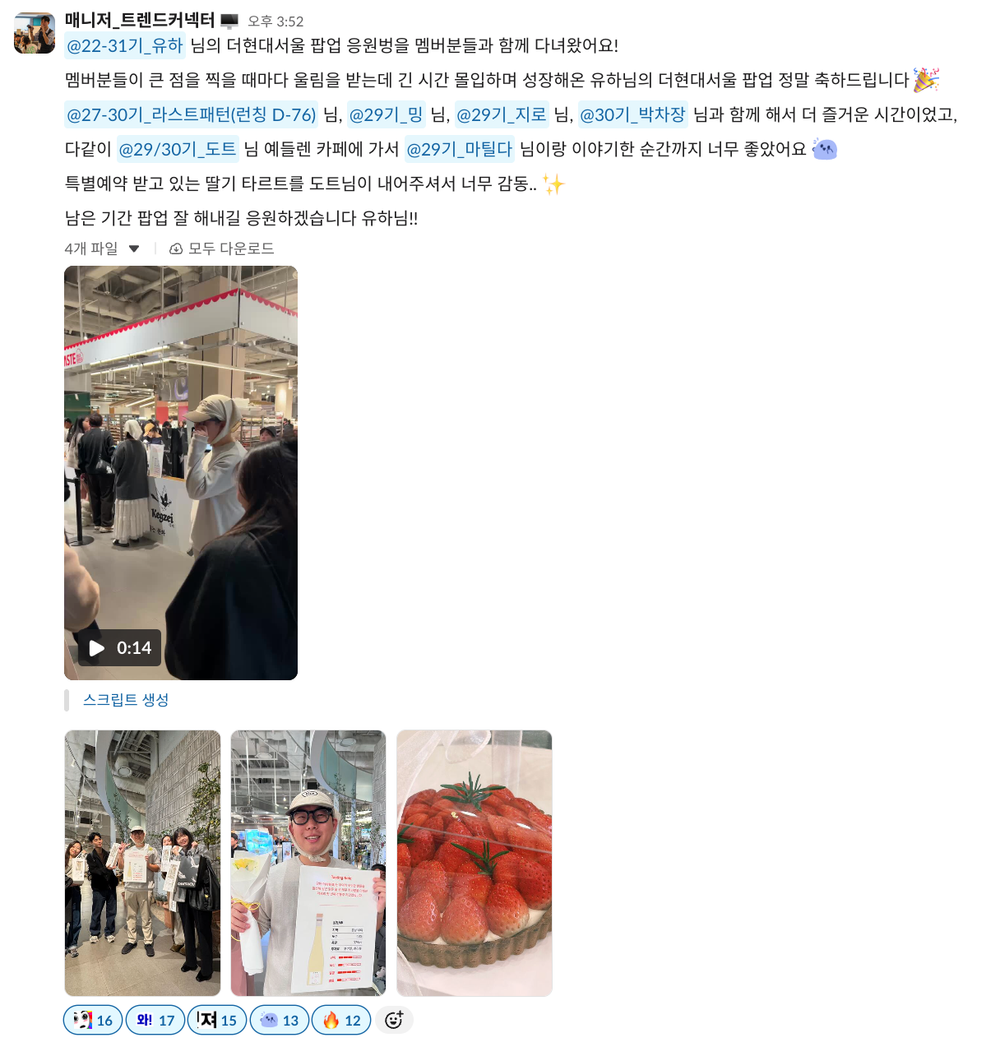The image size is (1000, 1043).
Task: React with the blue emoji showing 13
Action: click(x=279, y=1020)
